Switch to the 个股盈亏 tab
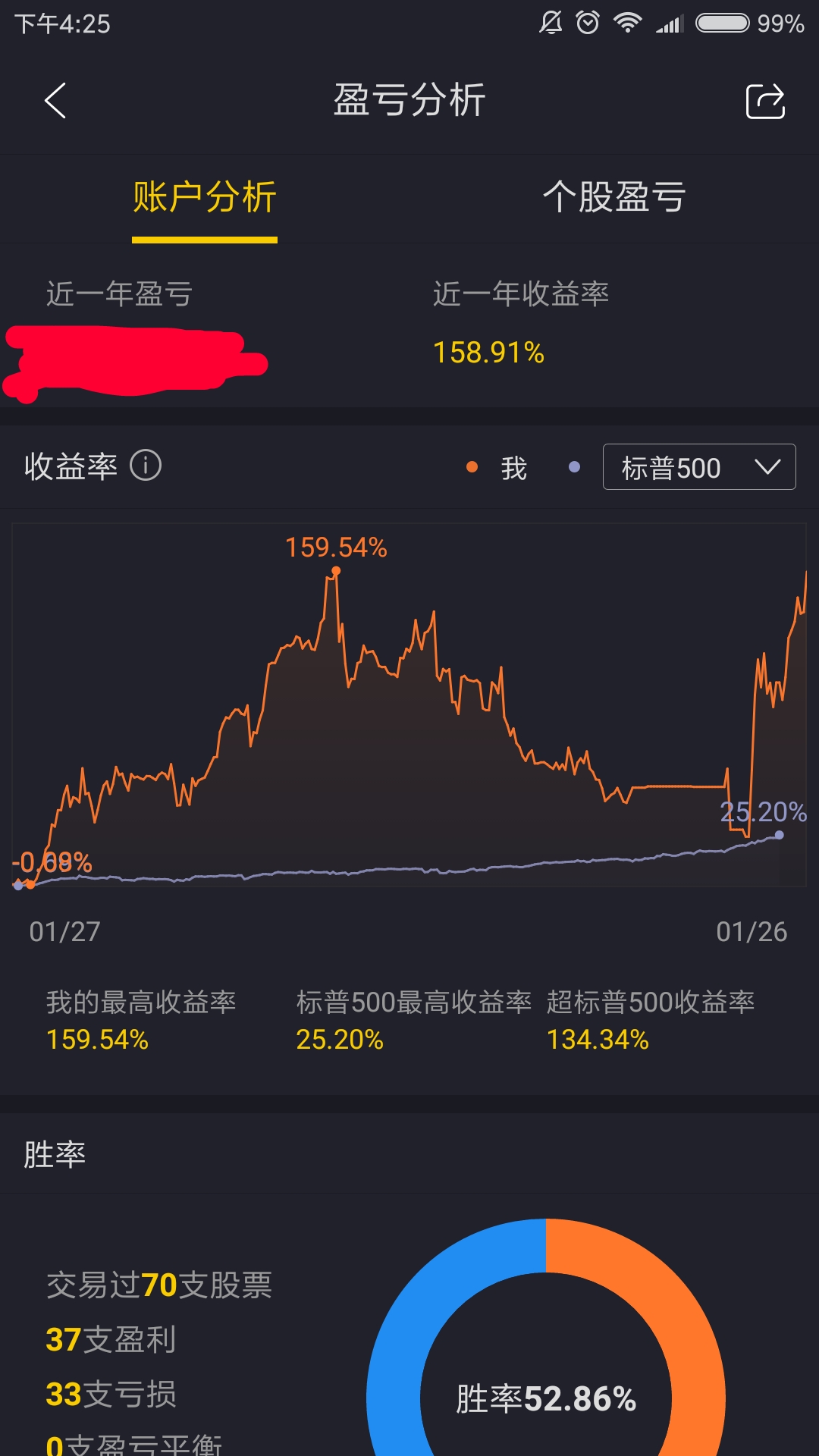819x1456 pixels. 614,198
